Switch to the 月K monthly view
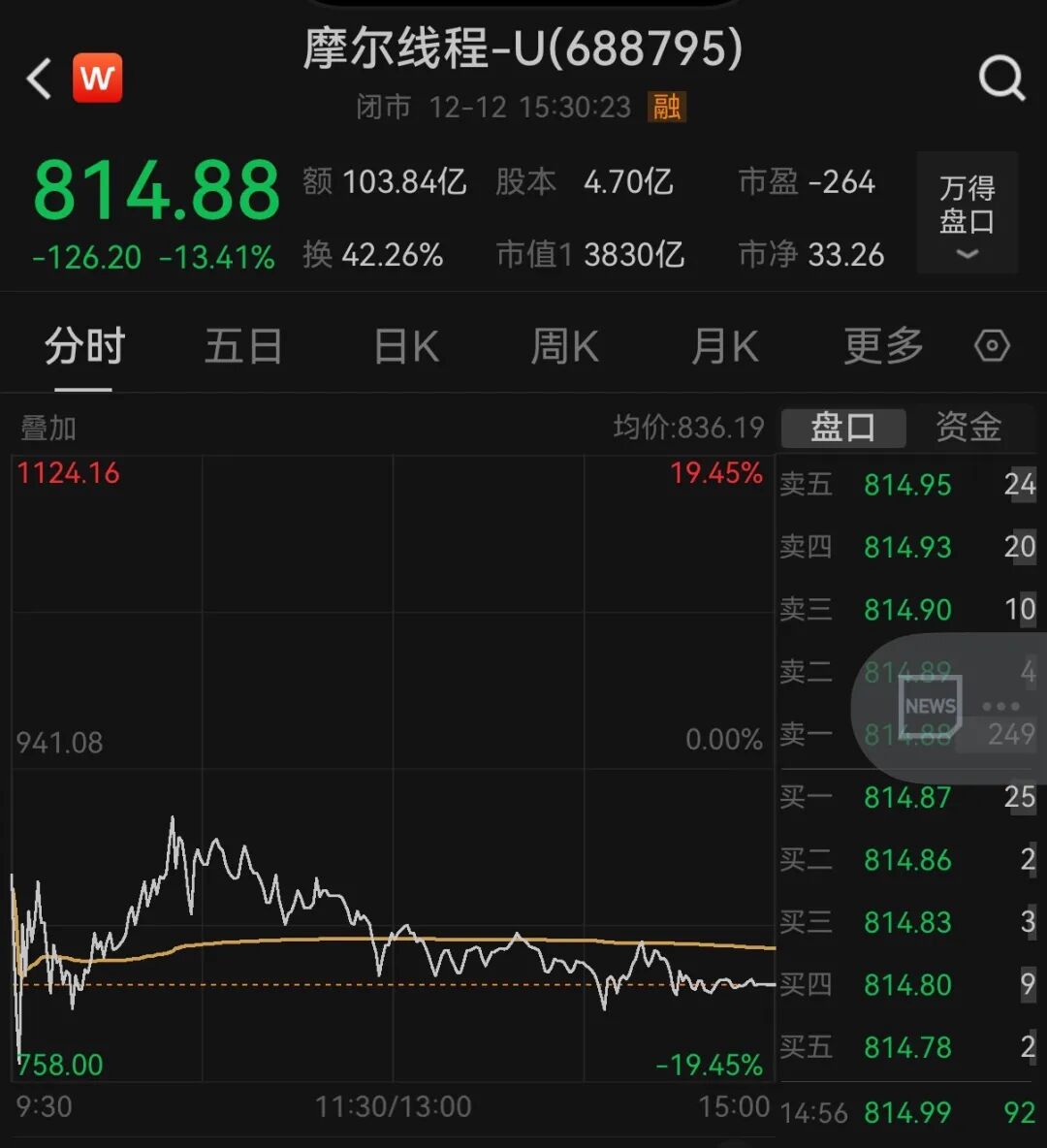The height and width of the screenshot is (1148, 1047). [x=723, y=345]
